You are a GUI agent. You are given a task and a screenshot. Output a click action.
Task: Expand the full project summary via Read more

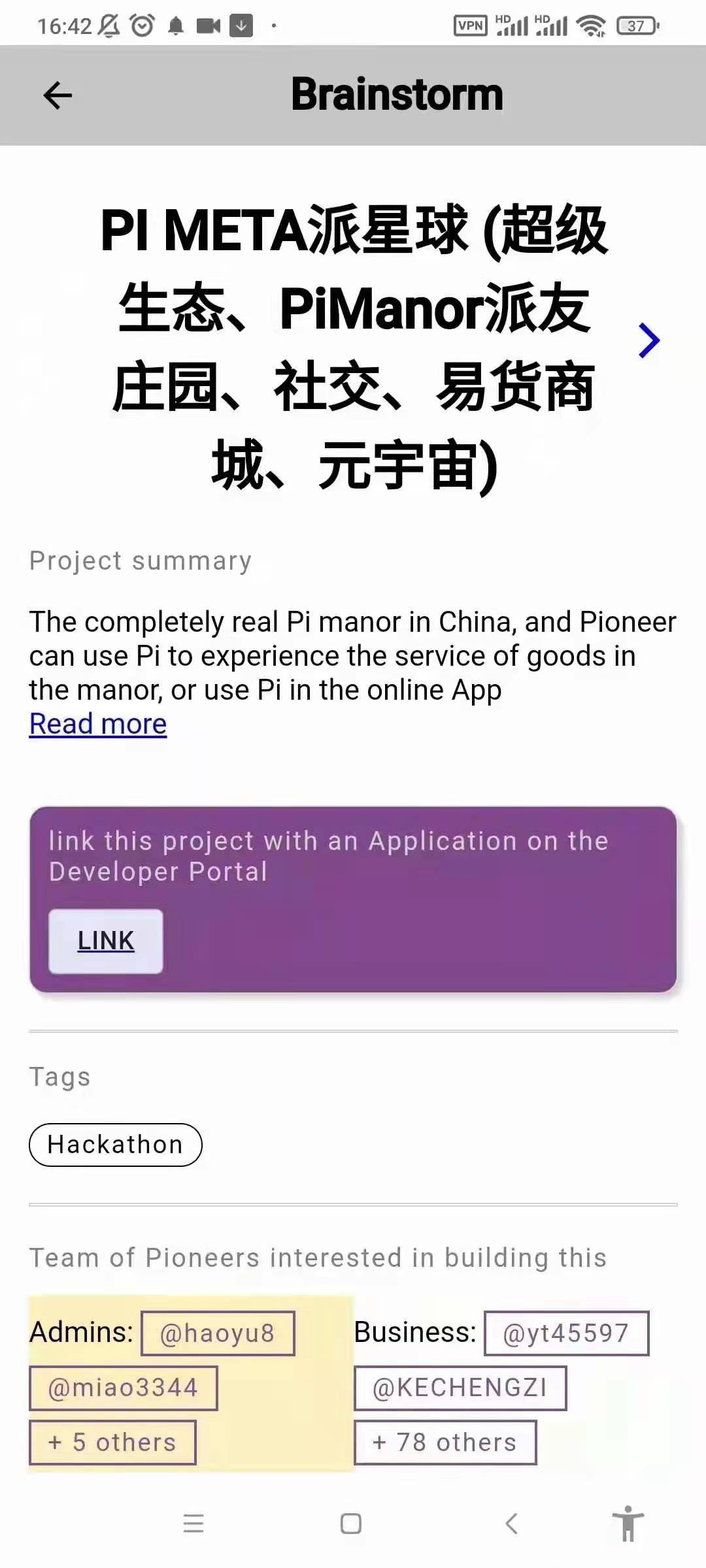[97, 723]
